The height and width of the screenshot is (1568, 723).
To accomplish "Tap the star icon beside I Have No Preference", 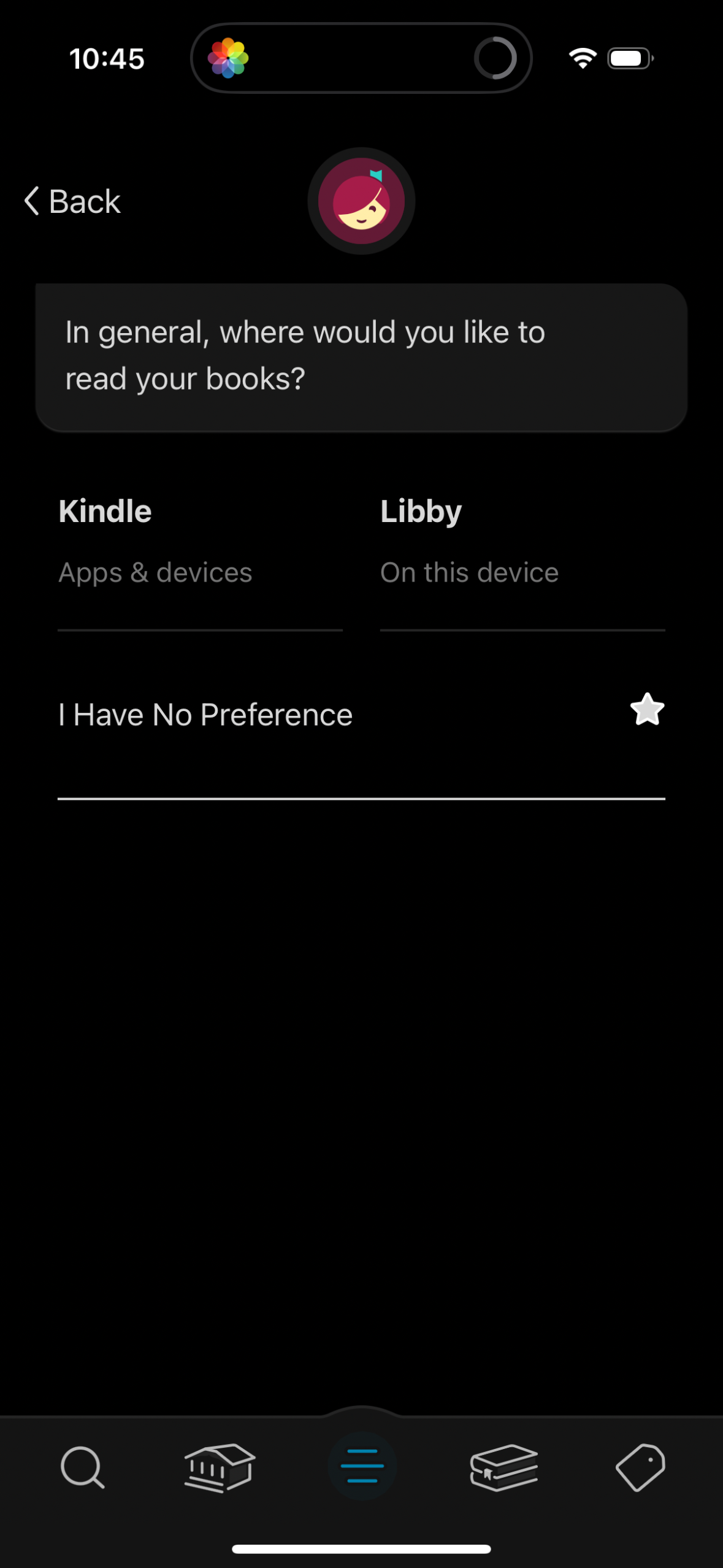I will (x=646, y=711).
